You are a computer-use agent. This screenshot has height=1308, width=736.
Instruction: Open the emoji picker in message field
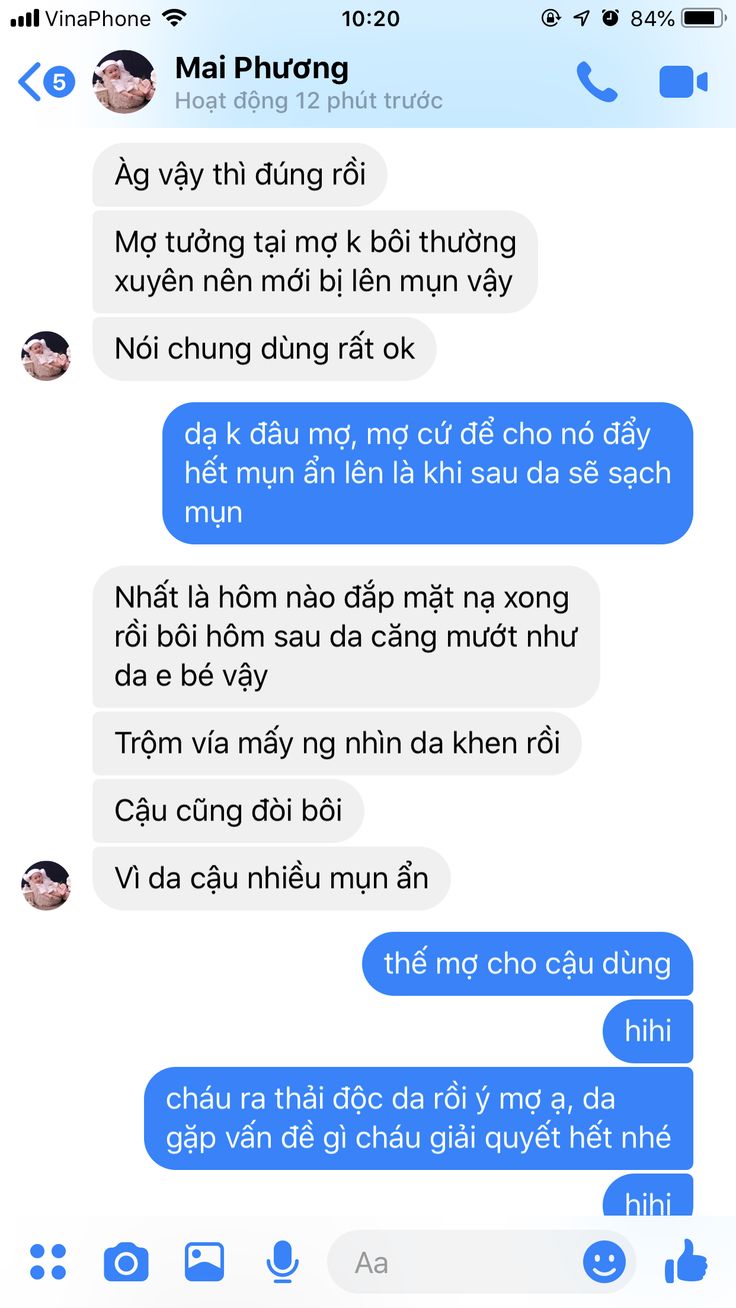coord(604,1262)
